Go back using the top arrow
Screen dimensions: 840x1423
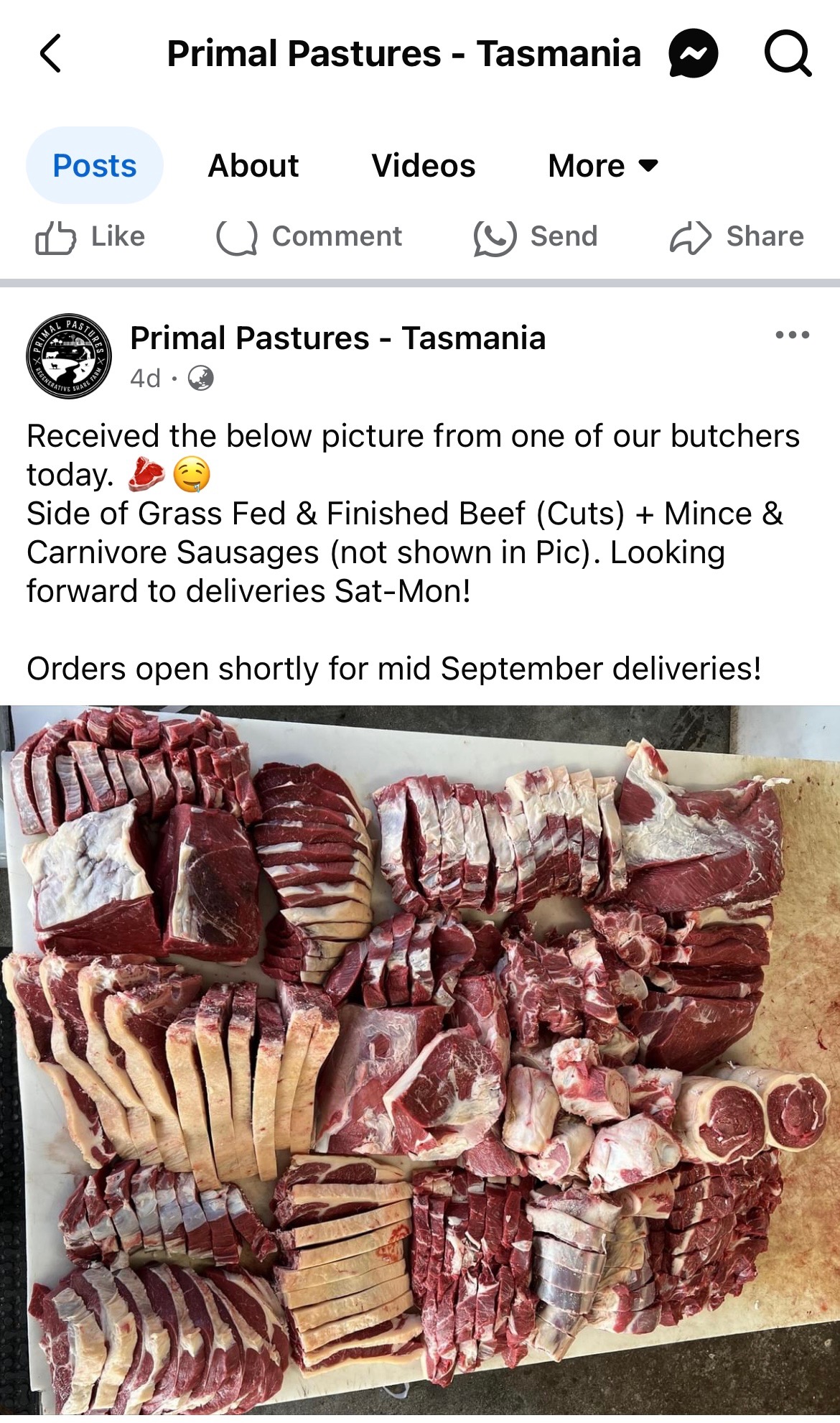(x=50, y=54)
